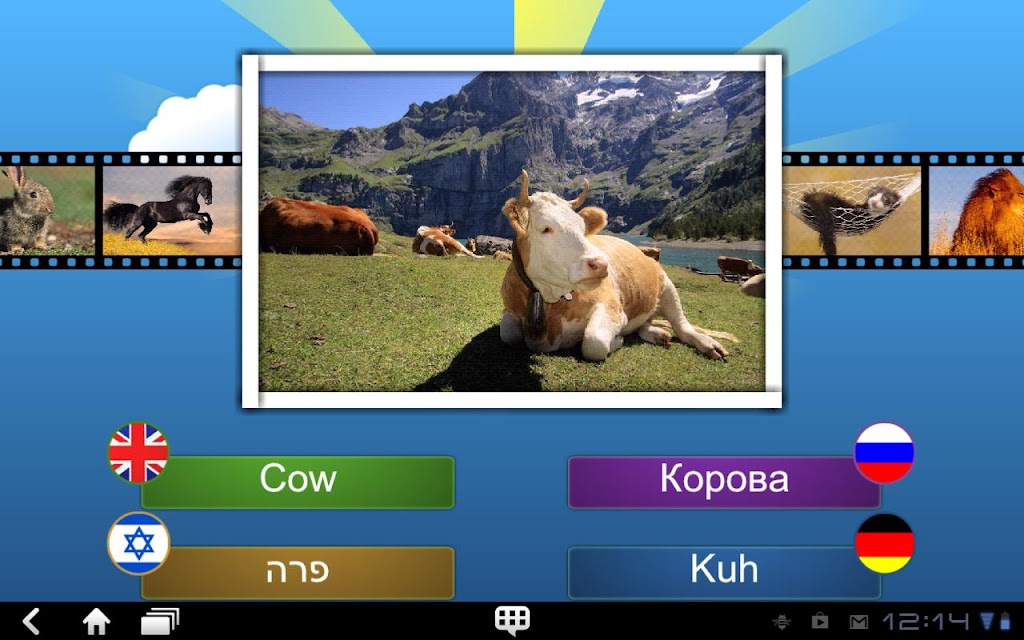Screen dimensions: 1024x640
Task: Open the ferret in hammock picture
Action: point(852,210)
